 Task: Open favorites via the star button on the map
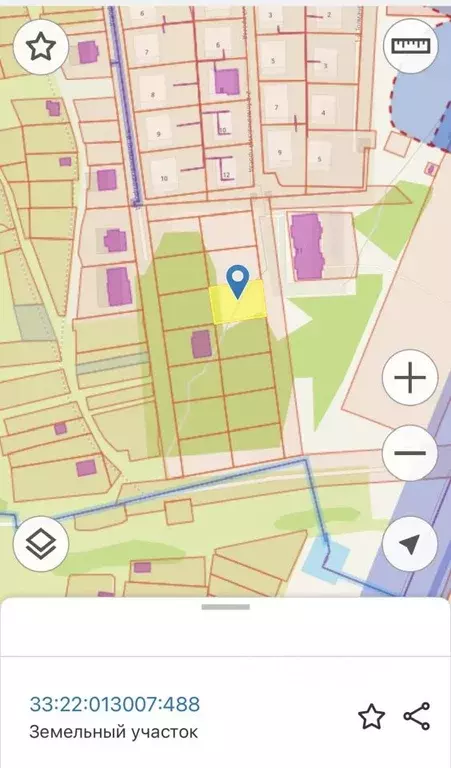[x=41, y=47]
